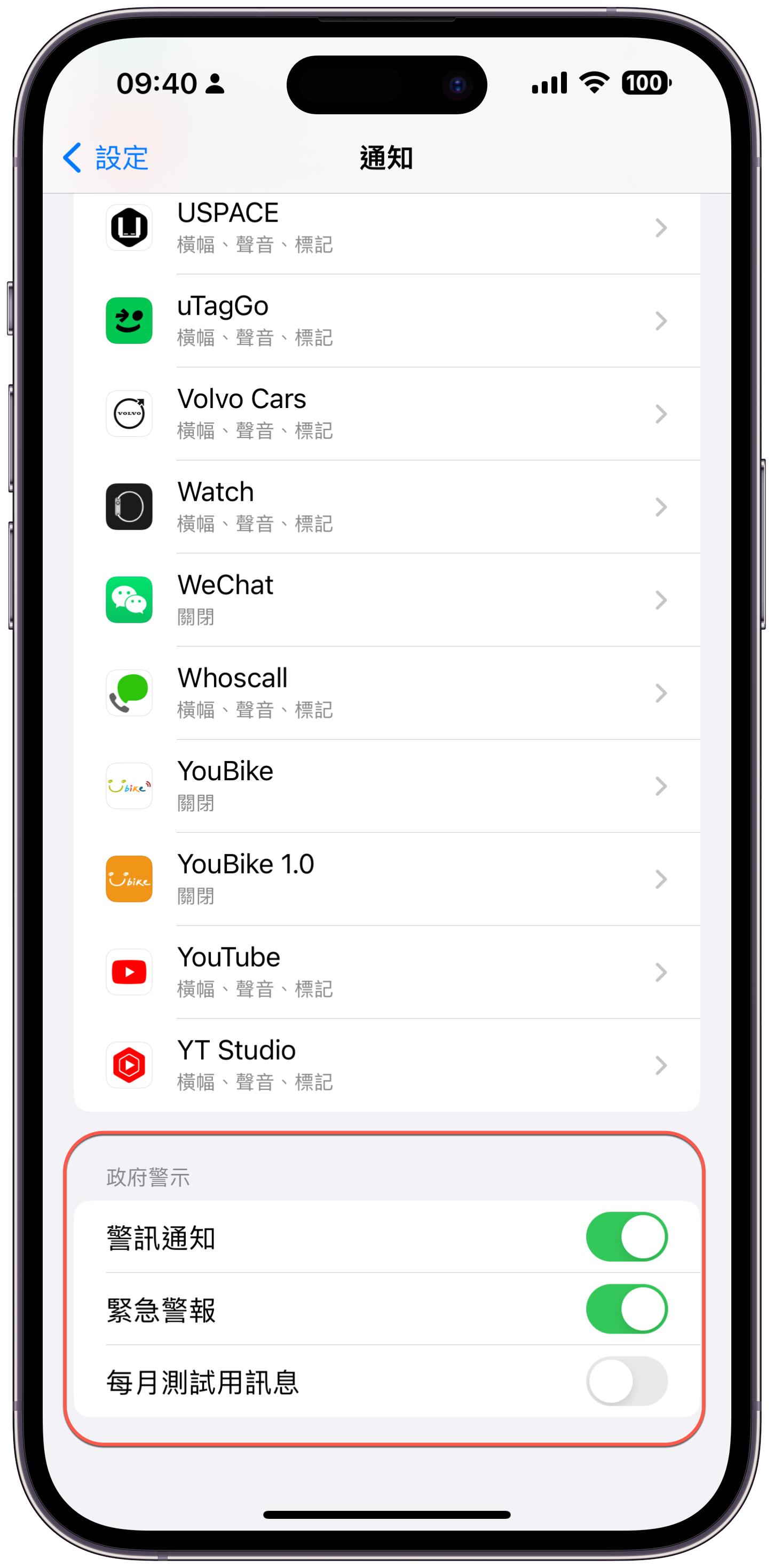Open USPACE notification settings
Image resolution: width=774 pixels, height=1568 pixels.
pyautogui.click(x=386, y=229)
